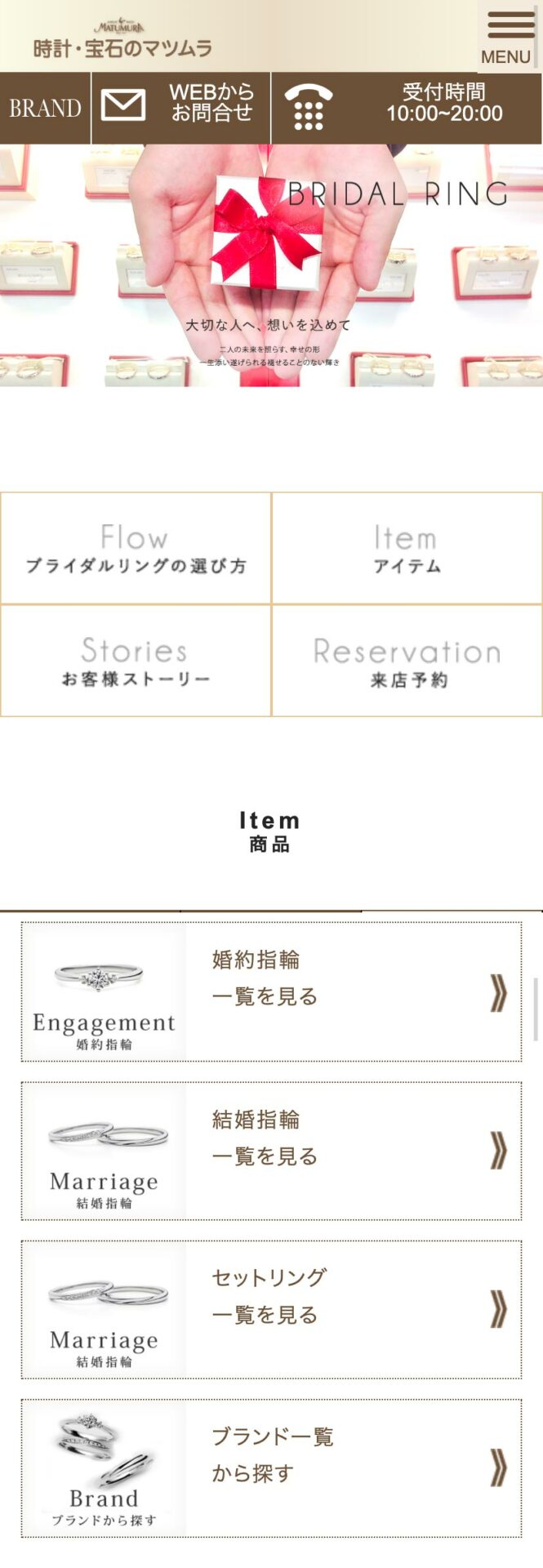Open the Bridal Ring banner
The height and width of the screenshot is (1568, 543).
pyautogui.click(x=271, y=265)
